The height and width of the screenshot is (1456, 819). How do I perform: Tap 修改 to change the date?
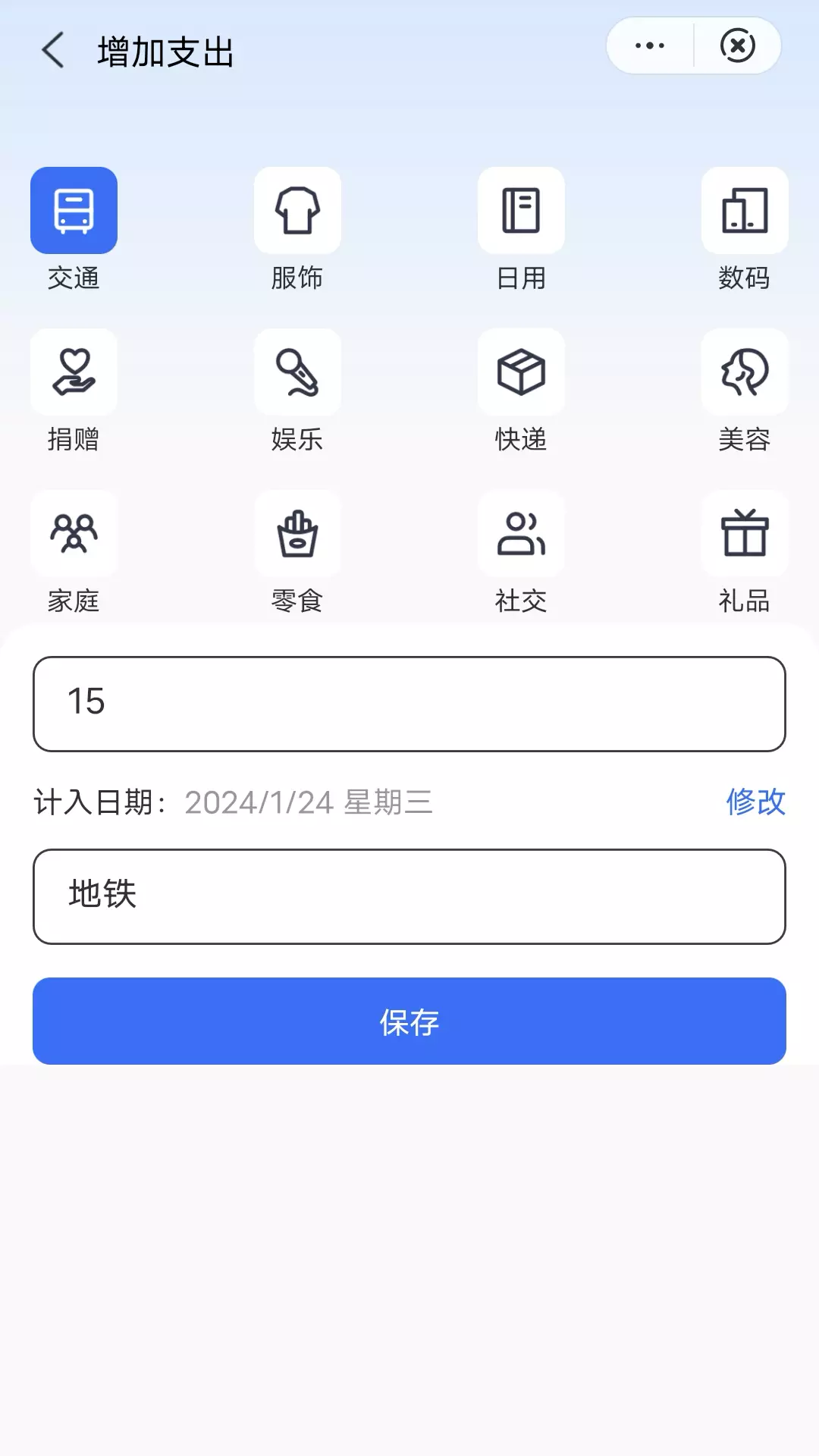755,802
